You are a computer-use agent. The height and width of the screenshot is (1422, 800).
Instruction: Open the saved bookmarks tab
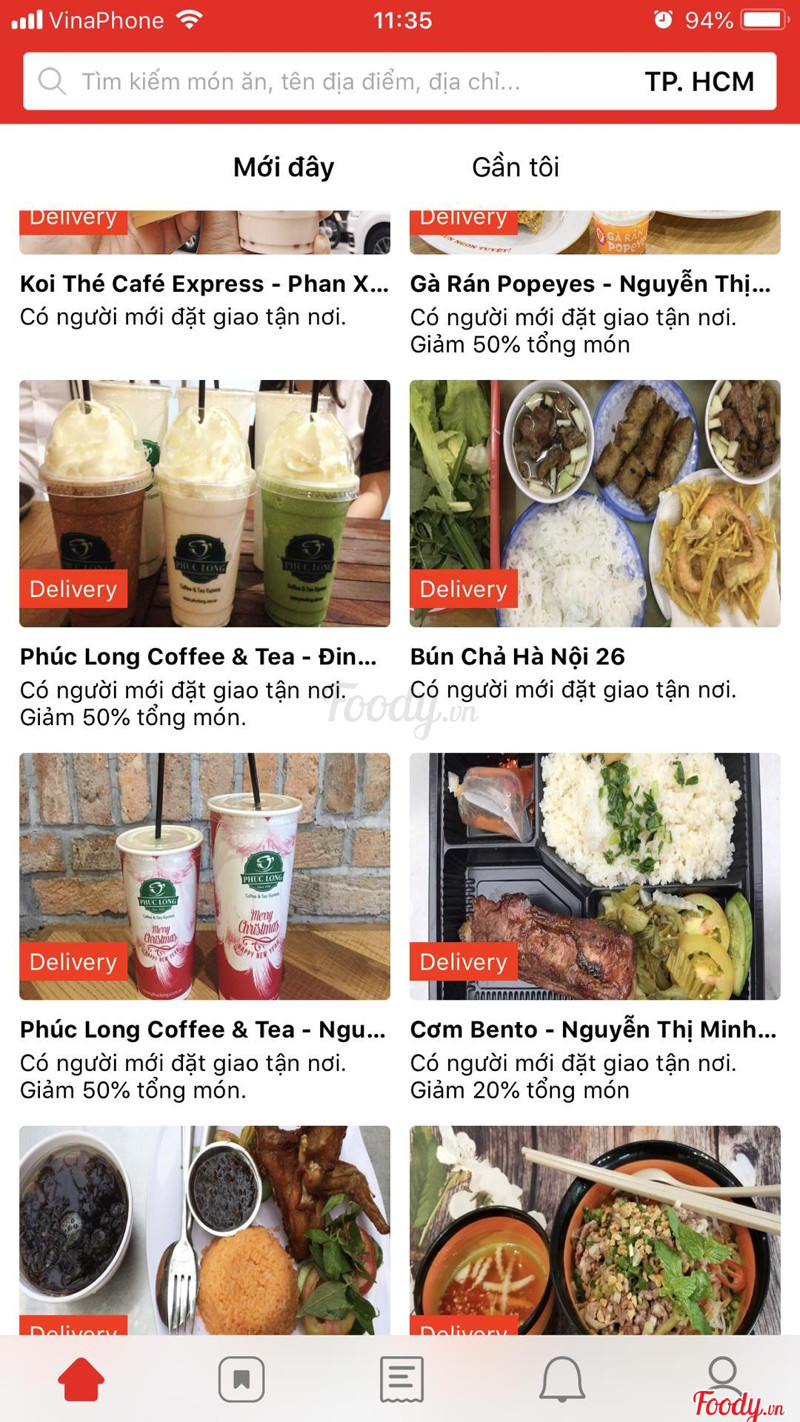[x=241, y=1380]
